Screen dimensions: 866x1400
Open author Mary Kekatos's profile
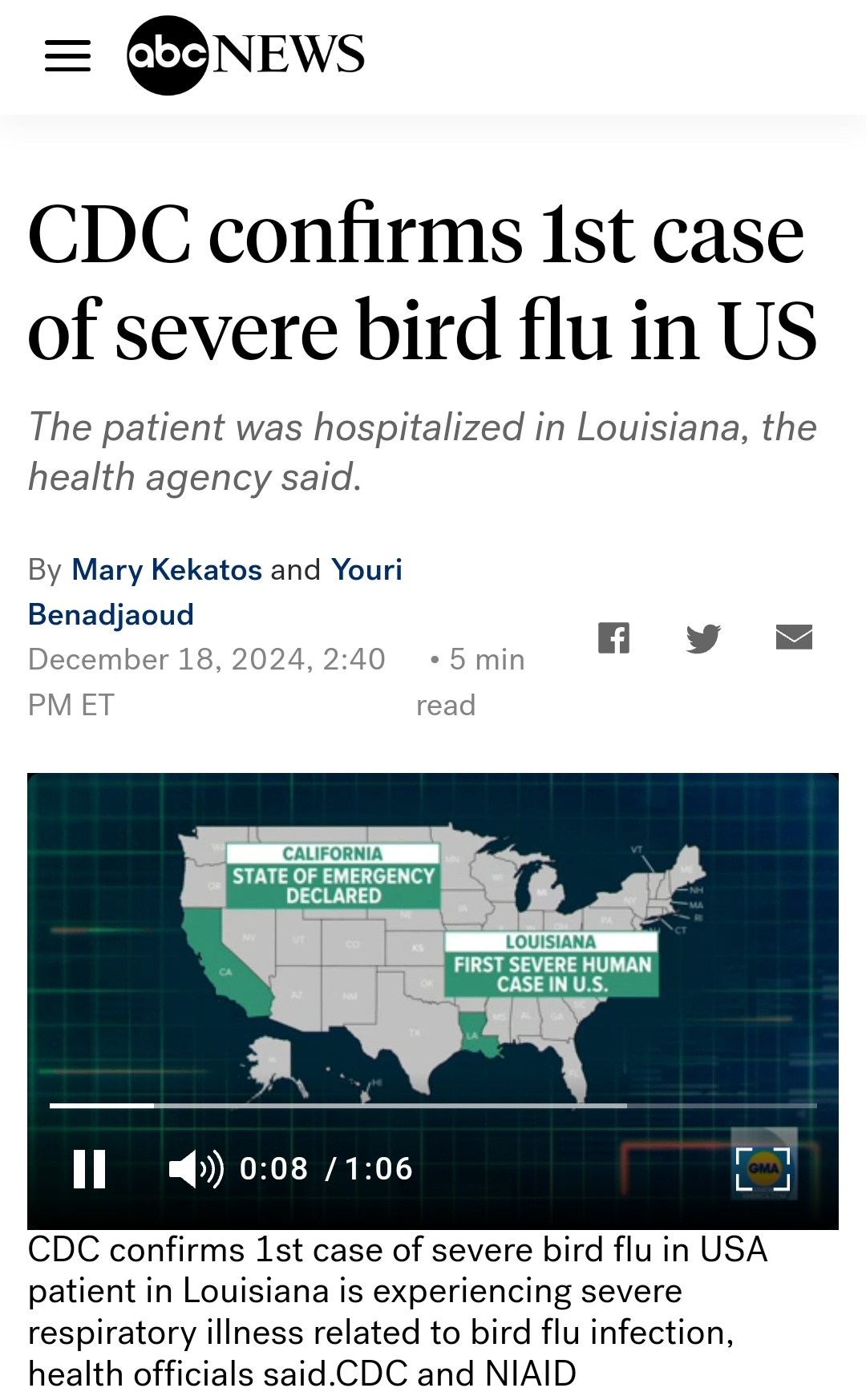tap(166, 569)
